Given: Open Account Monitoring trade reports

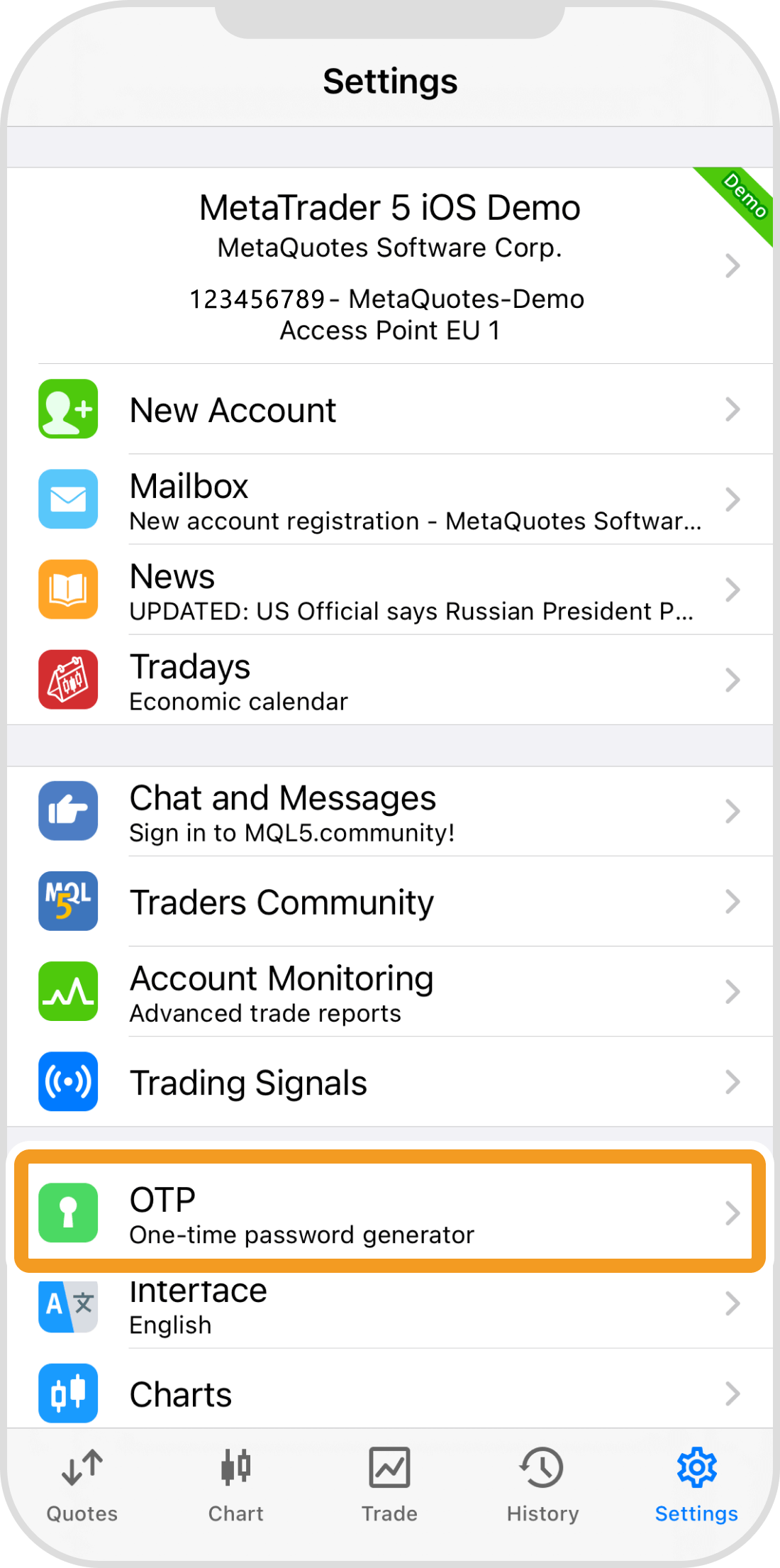Looking at the screenshot, I should (x=389, y=992).
